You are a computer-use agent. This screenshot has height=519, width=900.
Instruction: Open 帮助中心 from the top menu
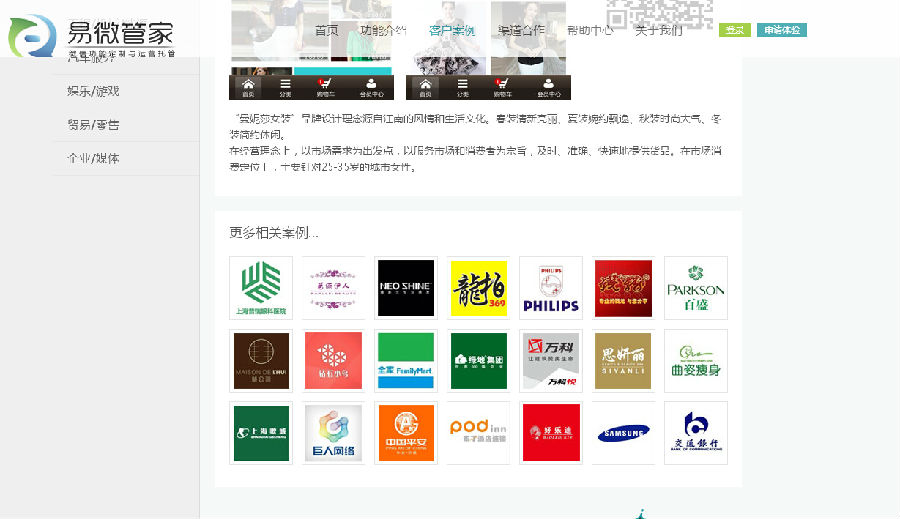(x=590, y=30)
